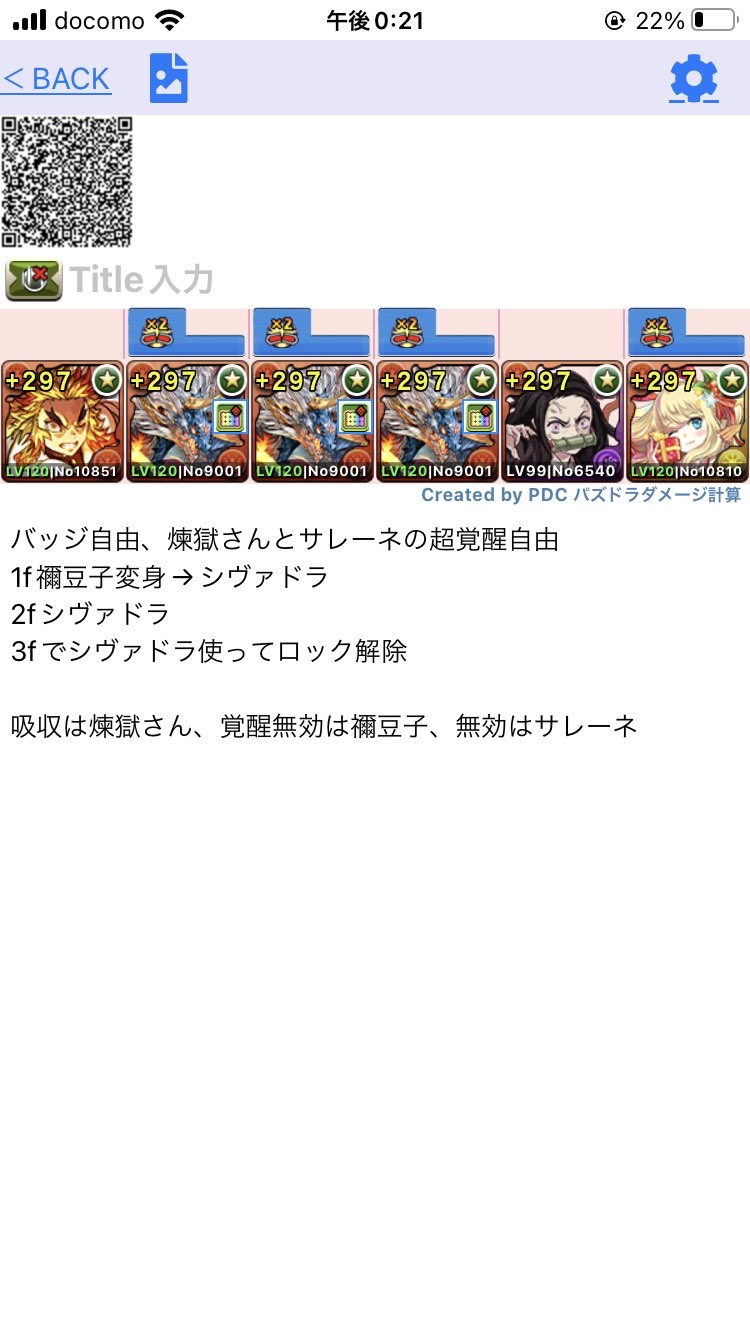The width and height of the screenshot is (750, 1334).
Task: Tap the BACK link
Action: 57,79
